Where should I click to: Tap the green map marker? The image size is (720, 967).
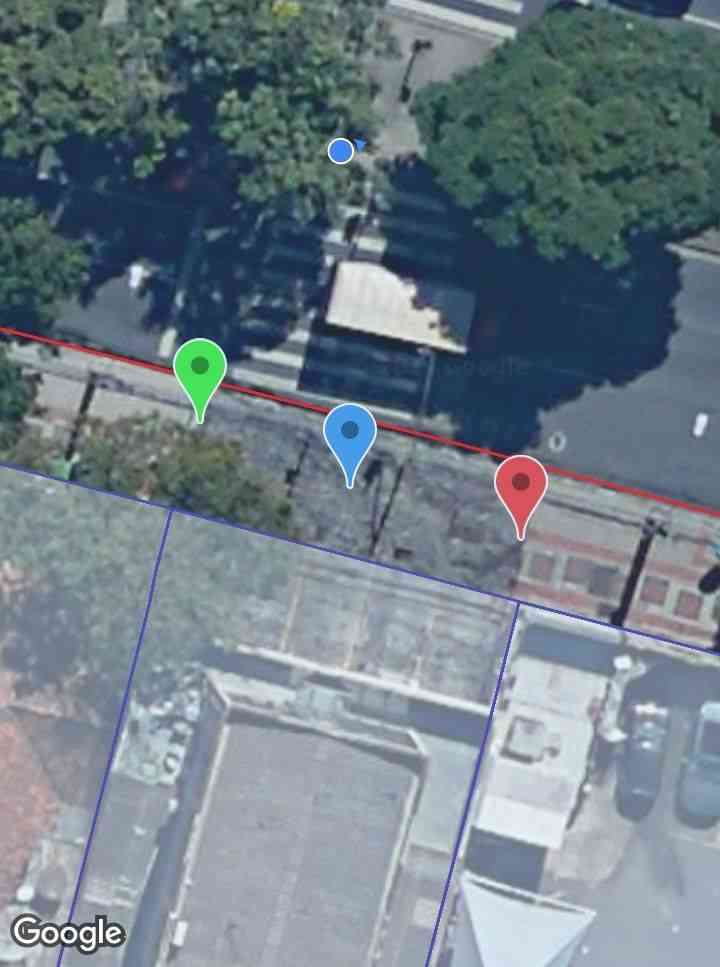pyautogui.click(x=200, y=372)
